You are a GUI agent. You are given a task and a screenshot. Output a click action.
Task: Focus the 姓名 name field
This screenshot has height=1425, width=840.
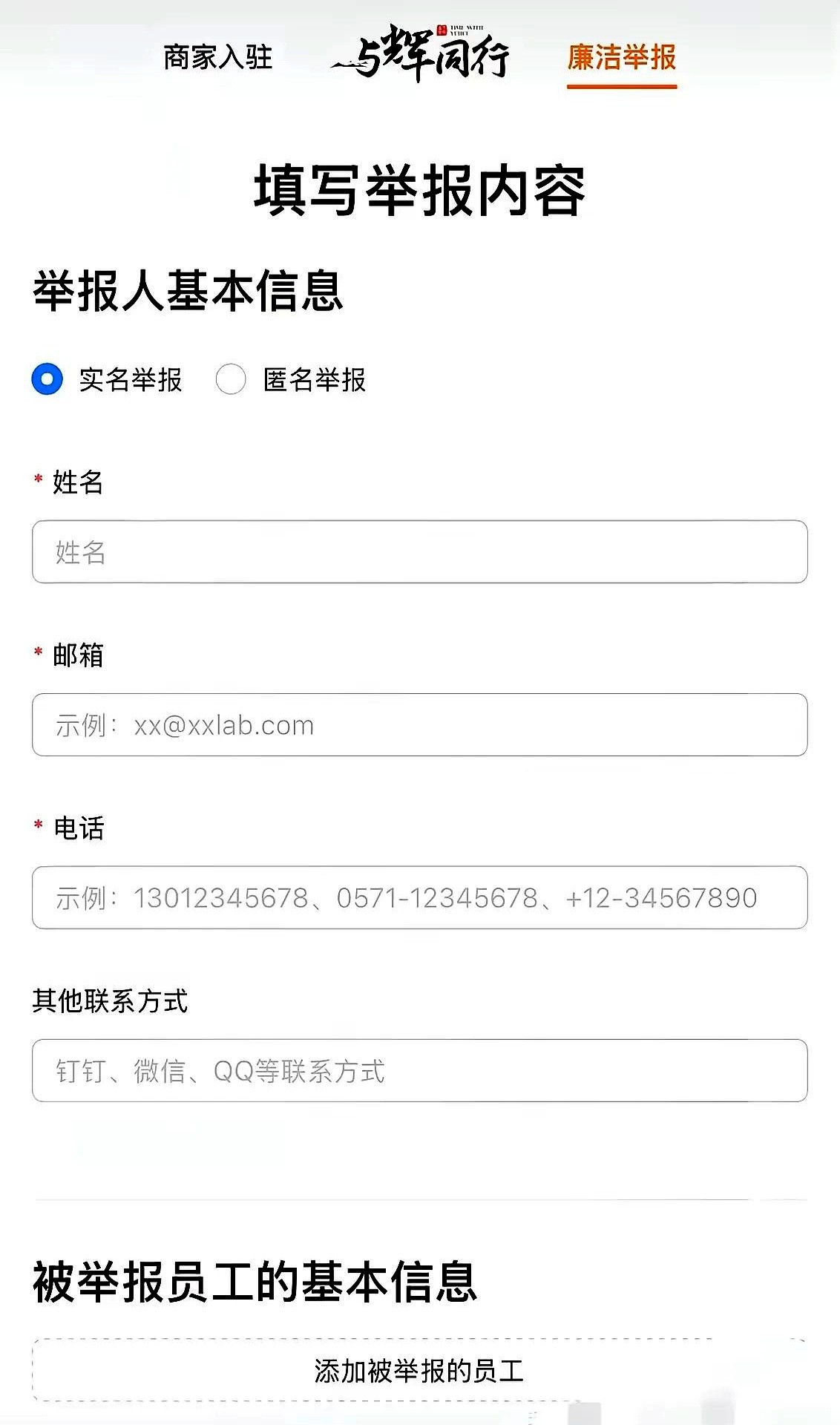coord(419,551)
